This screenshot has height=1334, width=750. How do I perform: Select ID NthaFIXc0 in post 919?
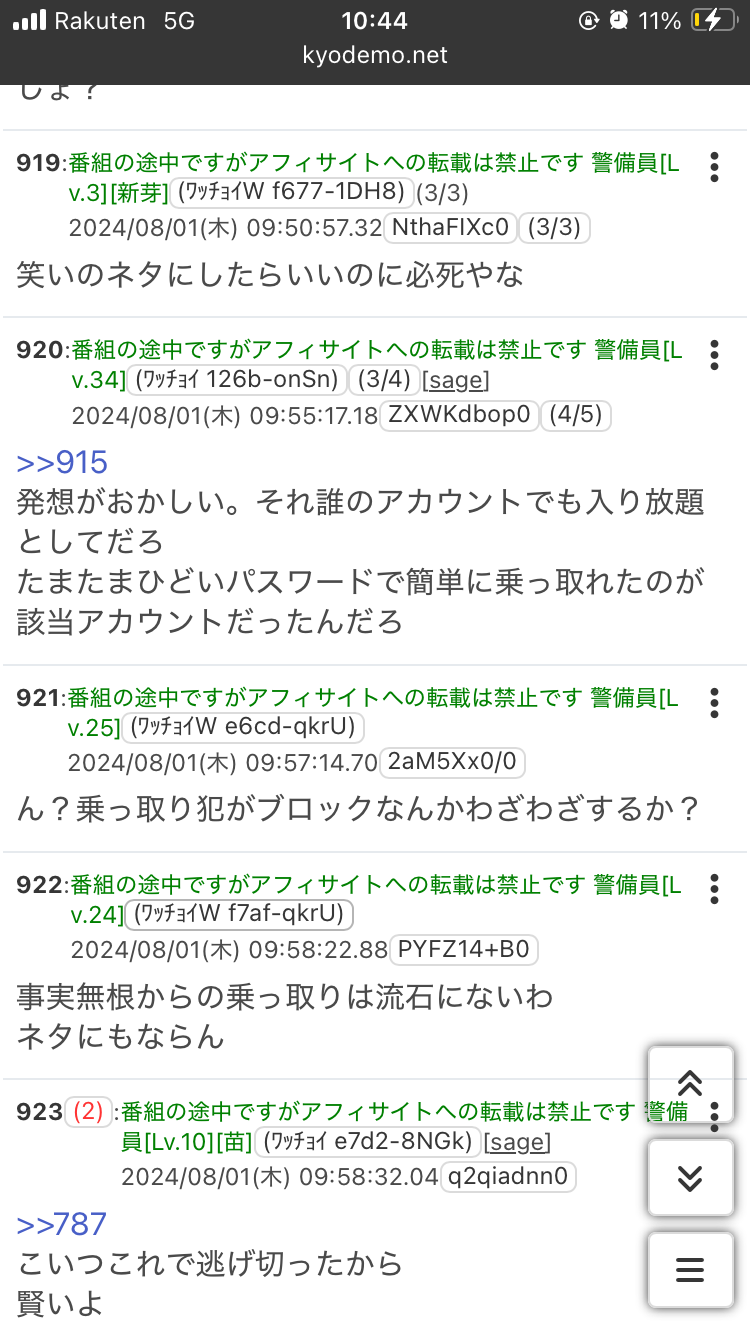(448, 228)
